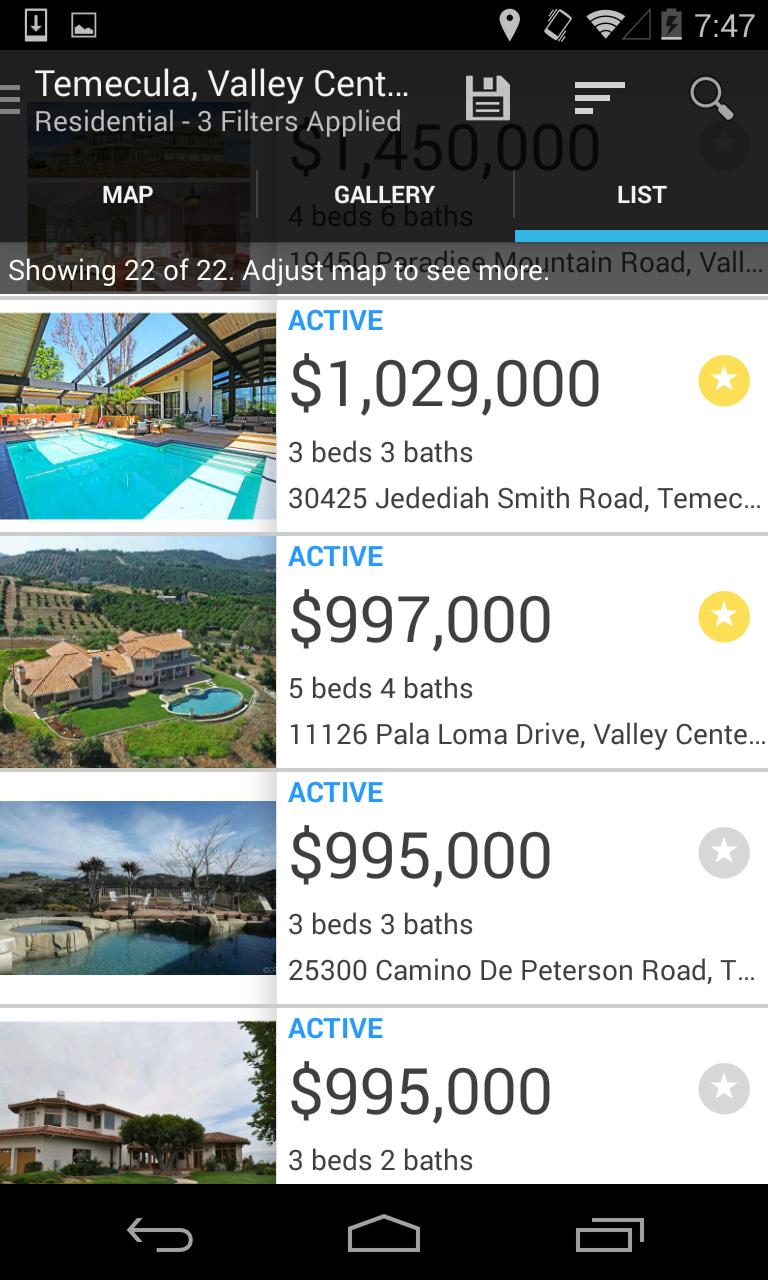This screenshot has width=768, height=1280.
Task: Open the sort options icon
Action: pos(599,98)
